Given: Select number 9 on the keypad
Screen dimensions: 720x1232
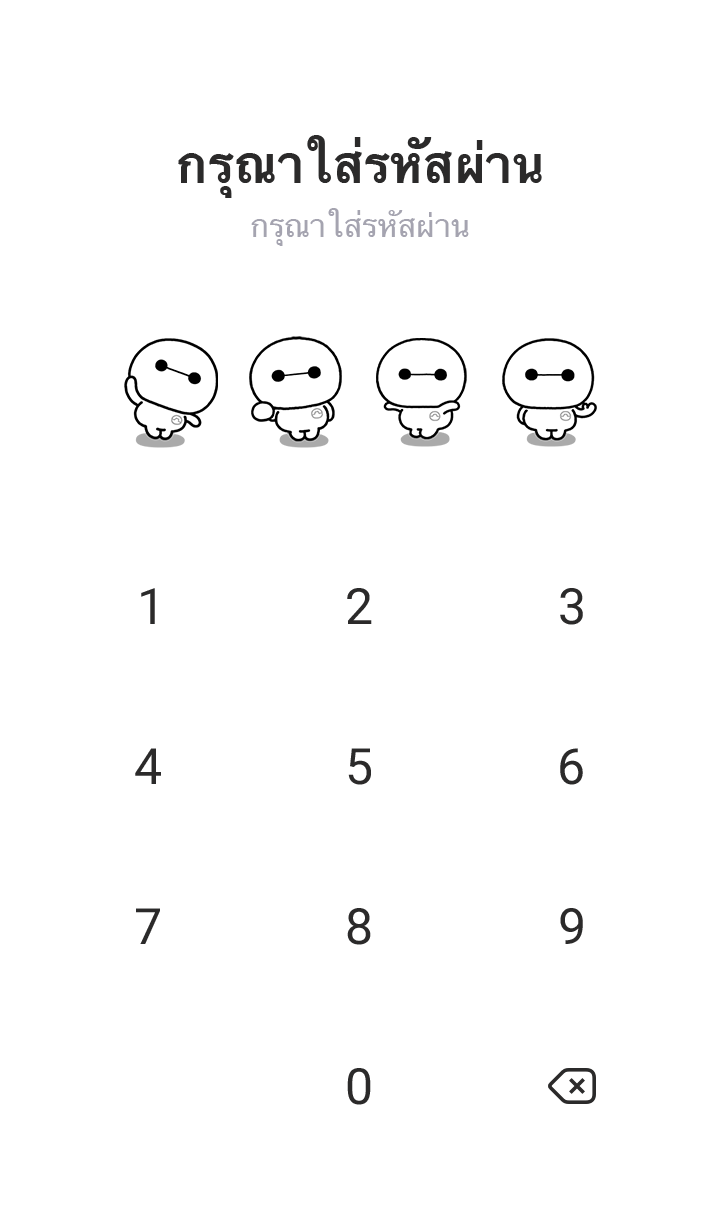Looking at the screenshot, I should (571, 927).
